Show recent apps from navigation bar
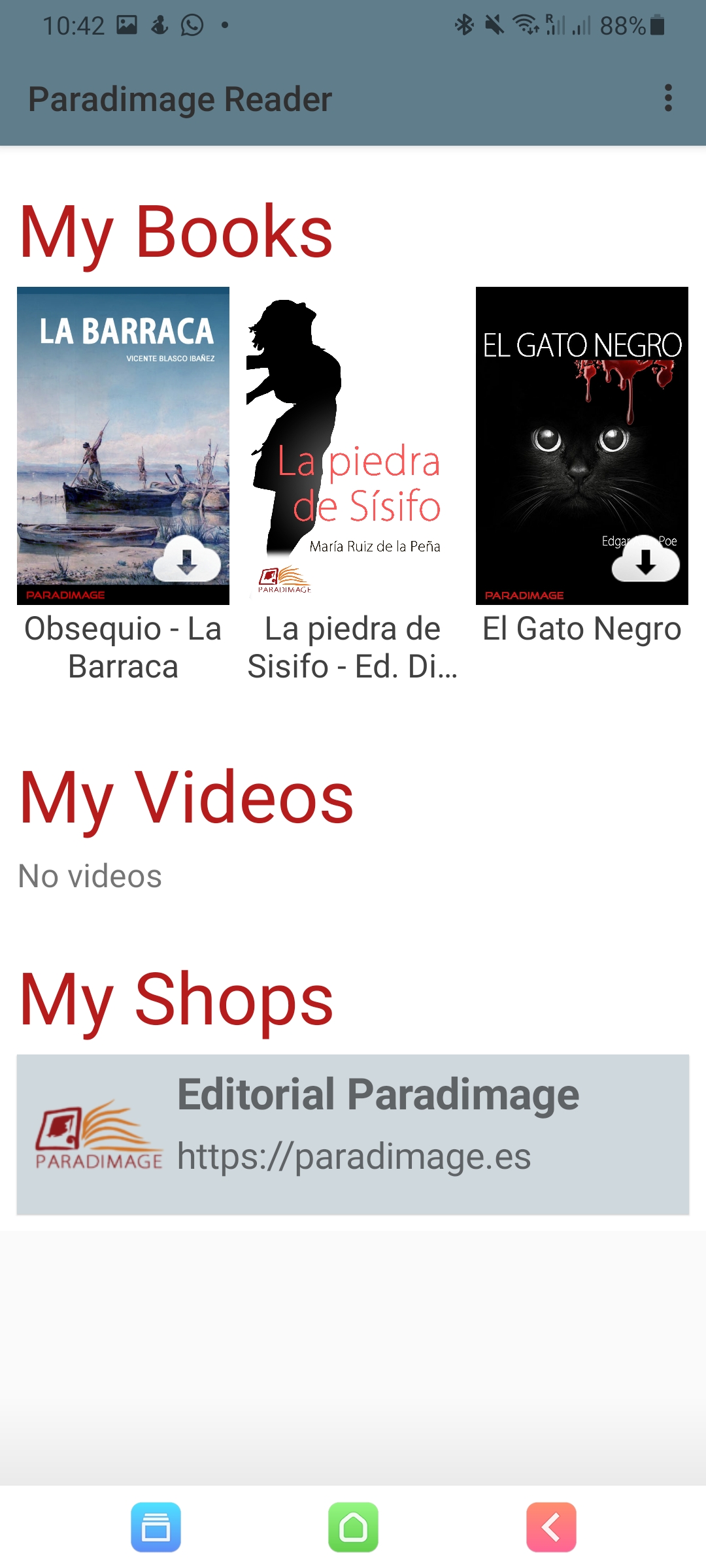 point(156,1527)
